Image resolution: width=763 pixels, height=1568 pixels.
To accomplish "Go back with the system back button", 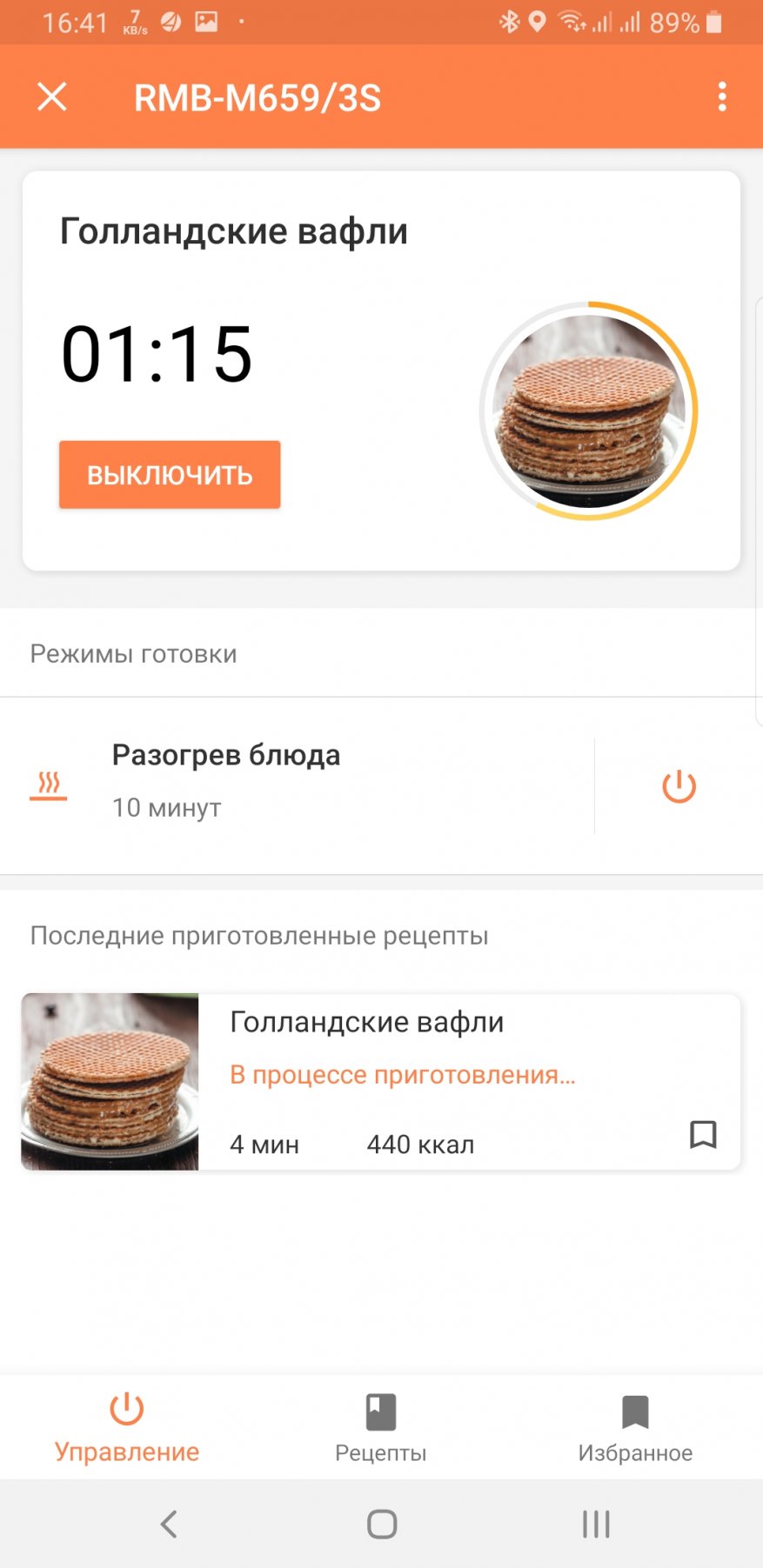I will coord(169,1524).
